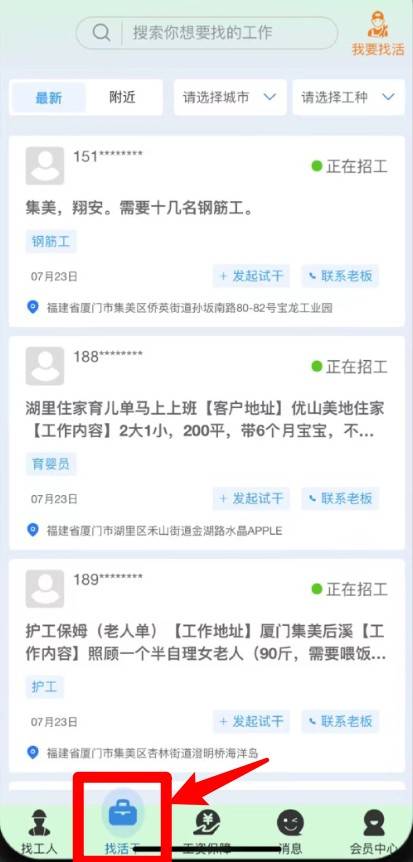Tap 联系老板 on the 育婴员 job

pyautogui.click(x=340, y=499)
